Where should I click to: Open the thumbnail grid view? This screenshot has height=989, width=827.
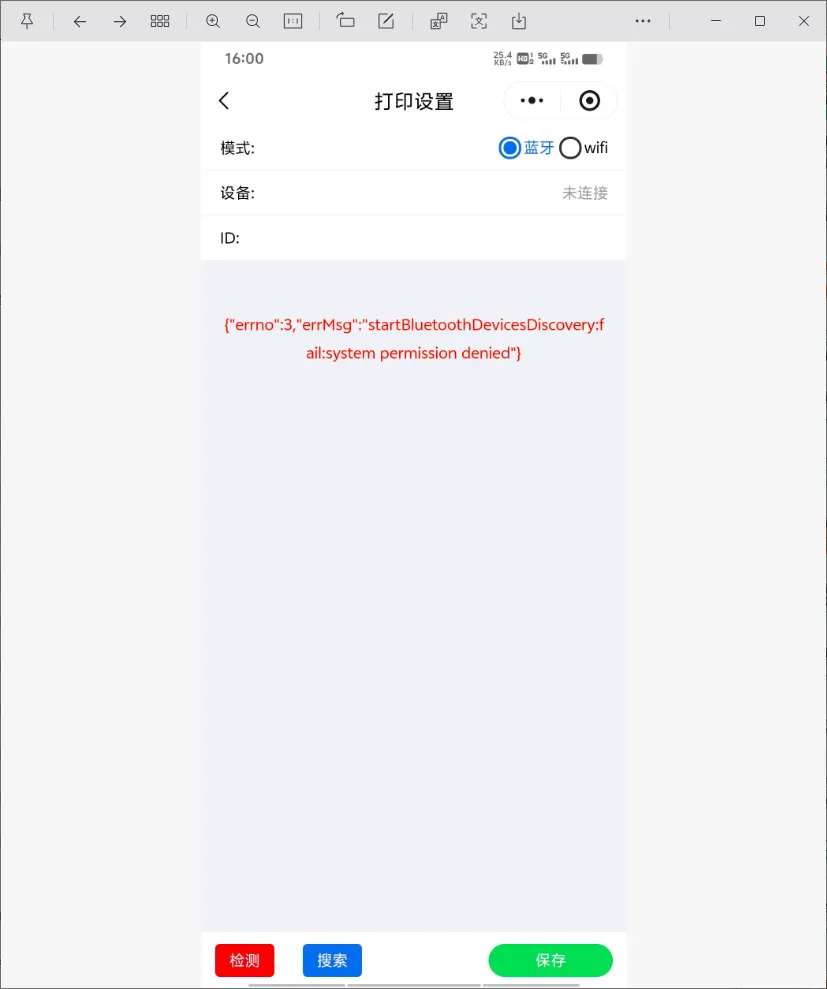click(x=160, y=21)
